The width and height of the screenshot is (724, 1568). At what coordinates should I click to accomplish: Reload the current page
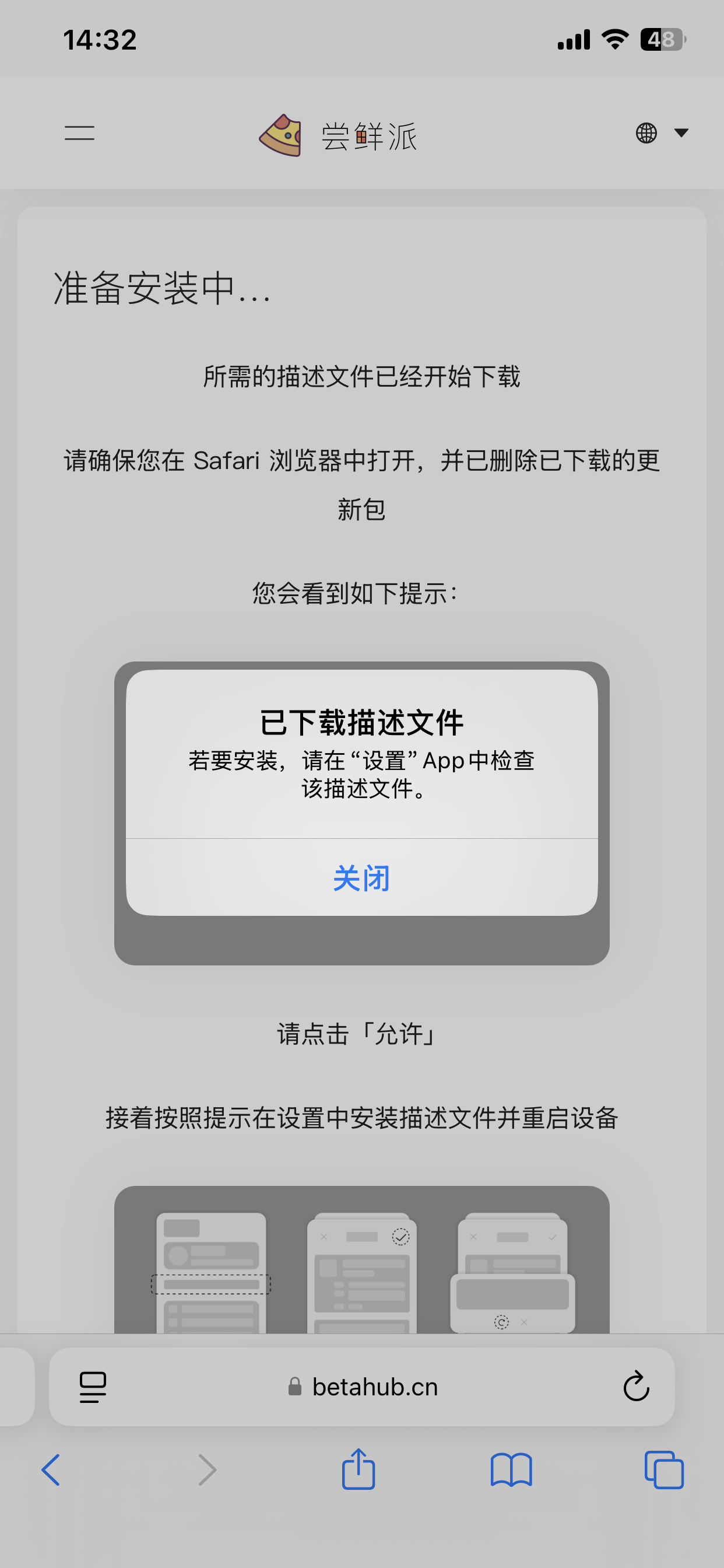[x=636, y=1387]
